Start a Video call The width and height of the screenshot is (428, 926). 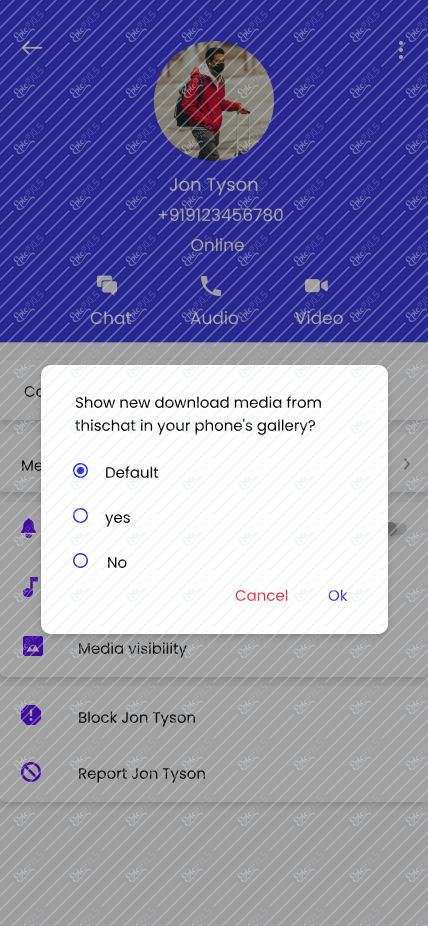point(319,301)
